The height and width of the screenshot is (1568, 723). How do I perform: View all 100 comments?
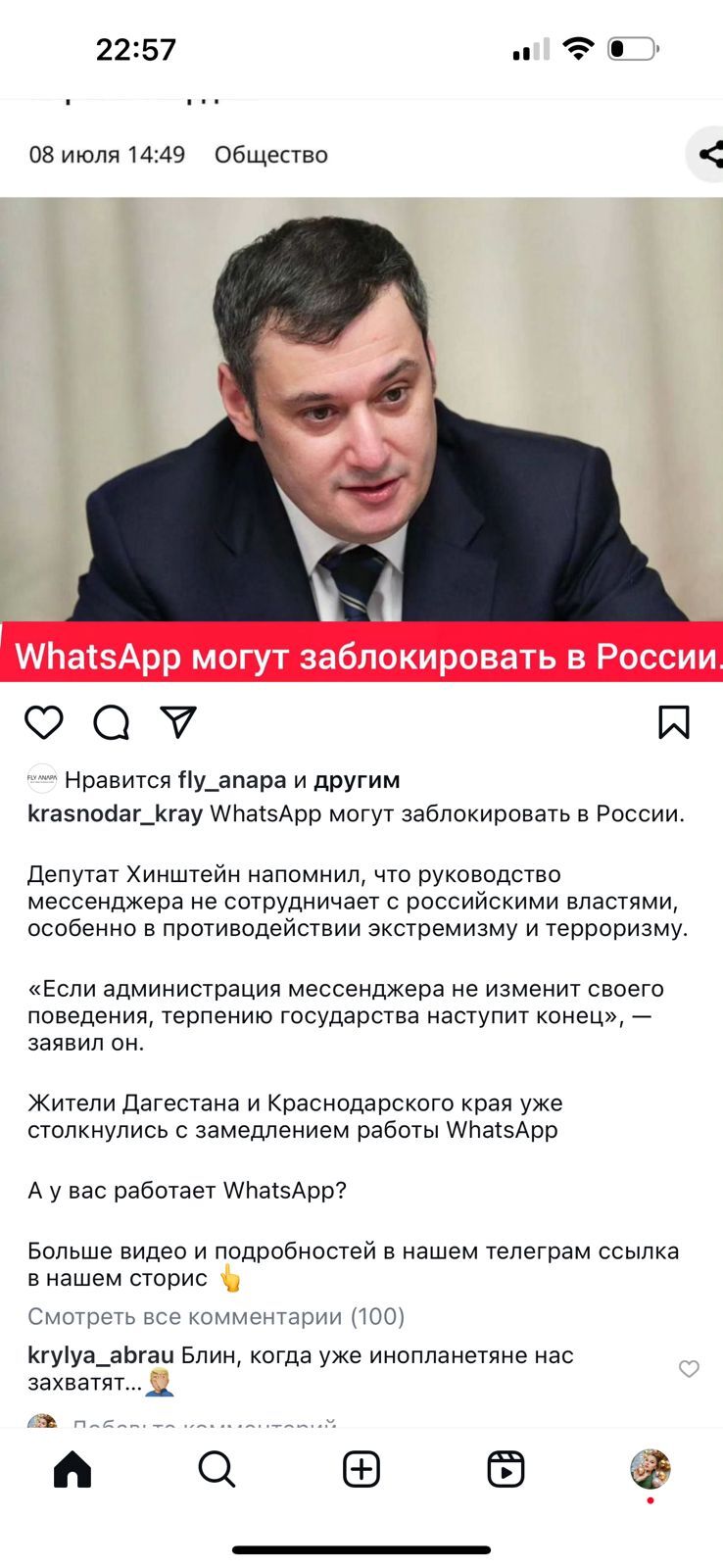pos(217,1316)
